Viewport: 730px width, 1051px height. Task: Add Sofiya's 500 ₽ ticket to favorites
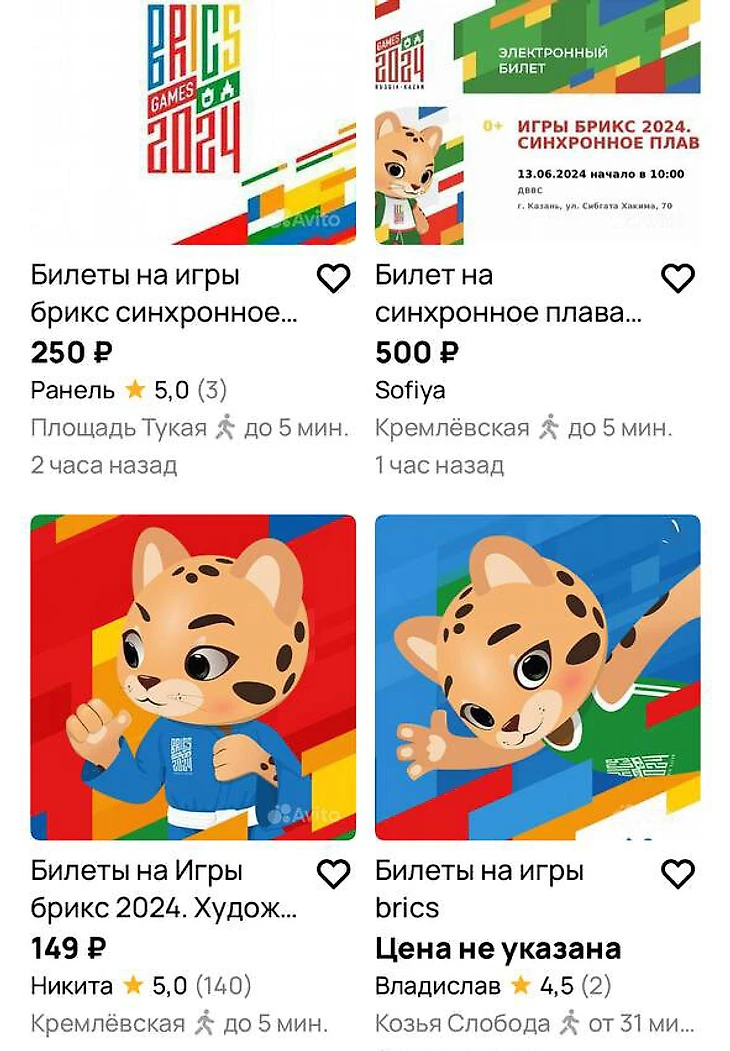[x=678, y=279]
